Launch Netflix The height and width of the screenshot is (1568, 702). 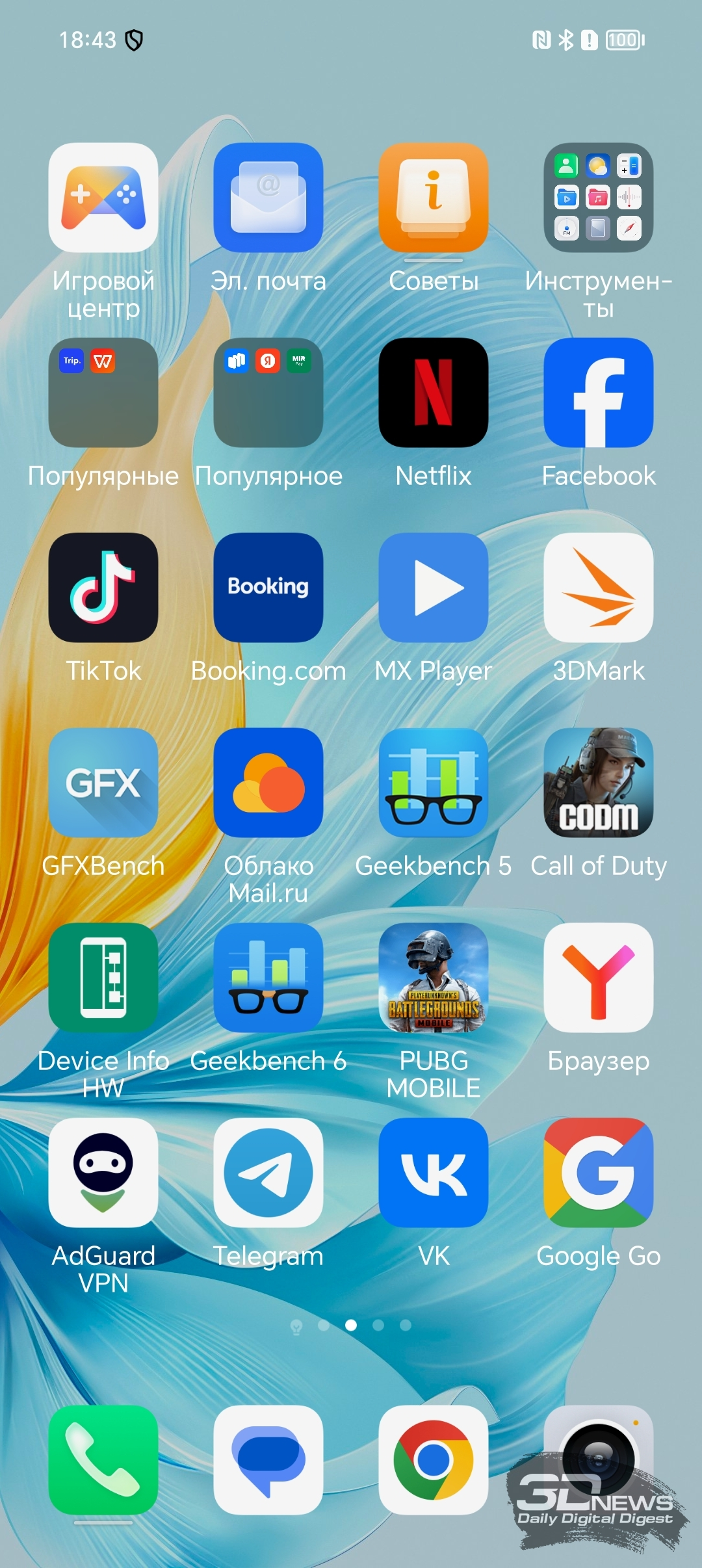point(434,393)
